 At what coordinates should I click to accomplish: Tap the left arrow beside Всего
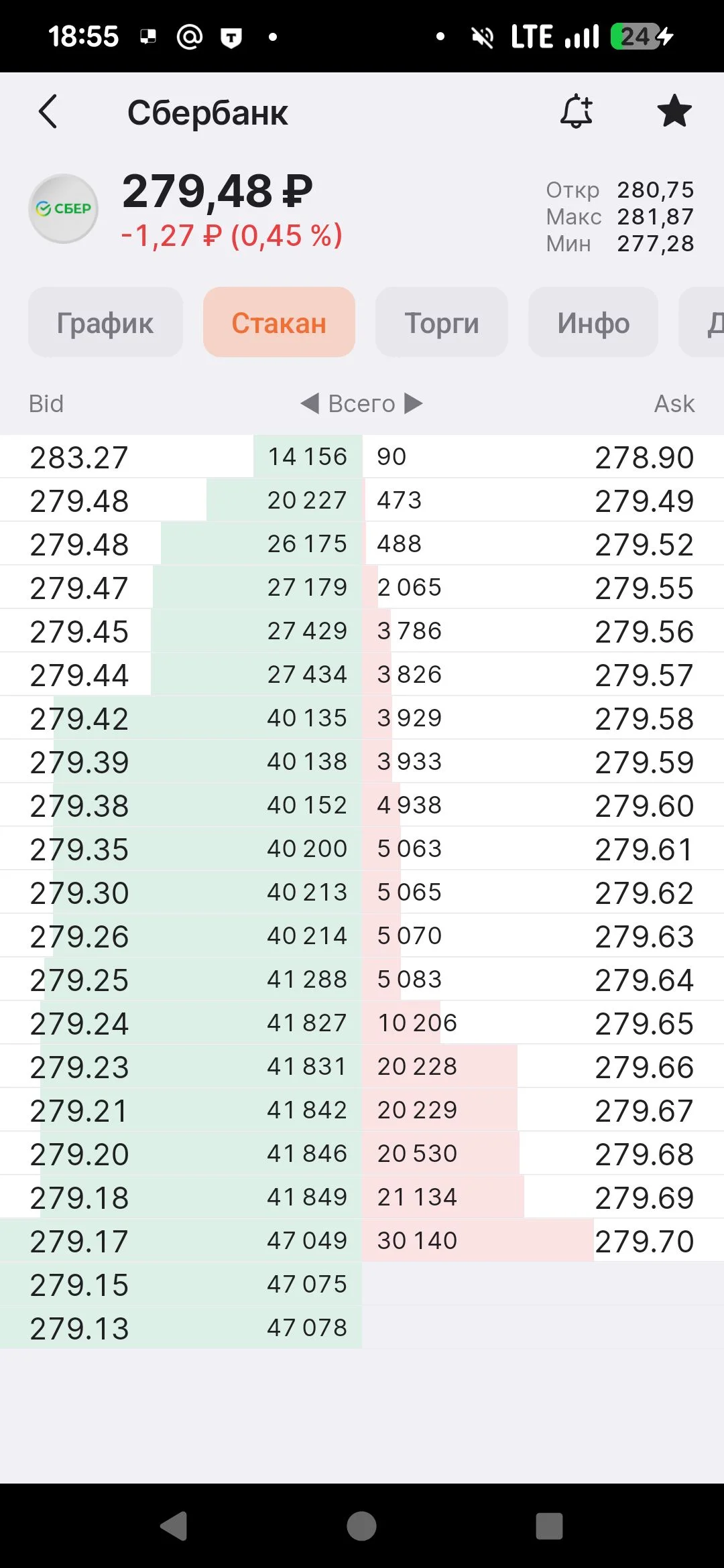click(x=310, y=403)
